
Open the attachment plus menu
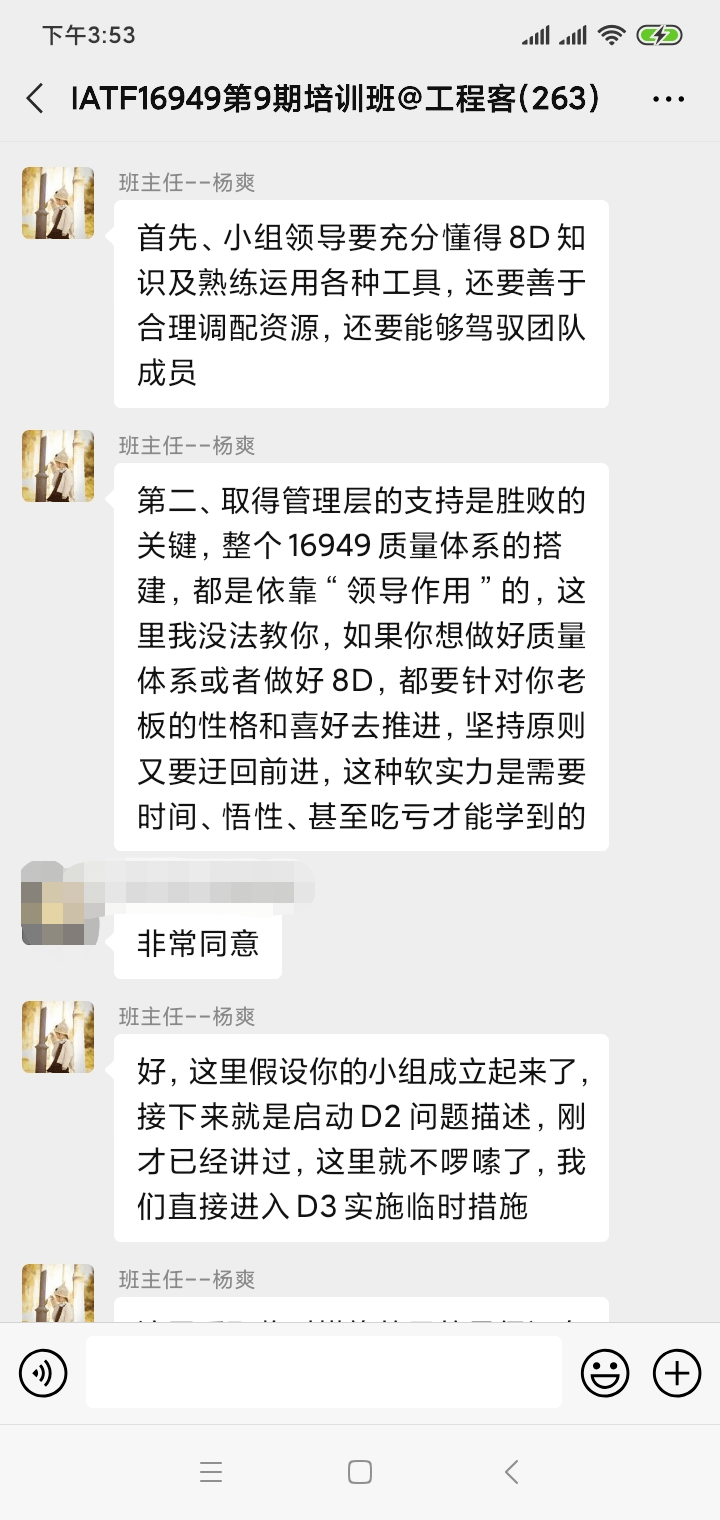point(677,1371)
